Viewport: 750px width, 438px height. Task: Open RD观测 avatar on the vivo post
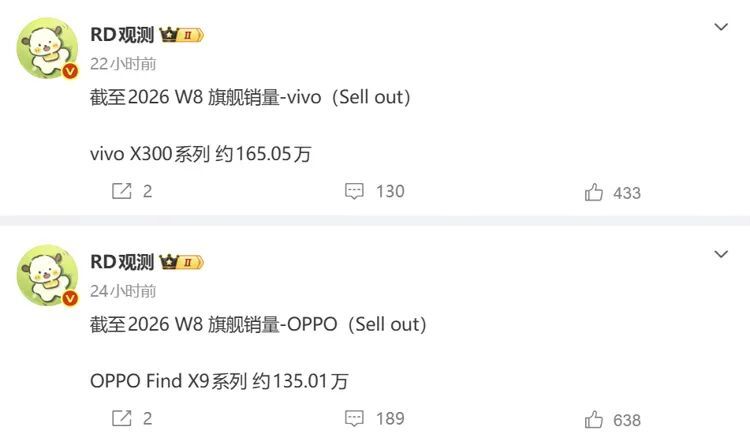coord(47,49)
